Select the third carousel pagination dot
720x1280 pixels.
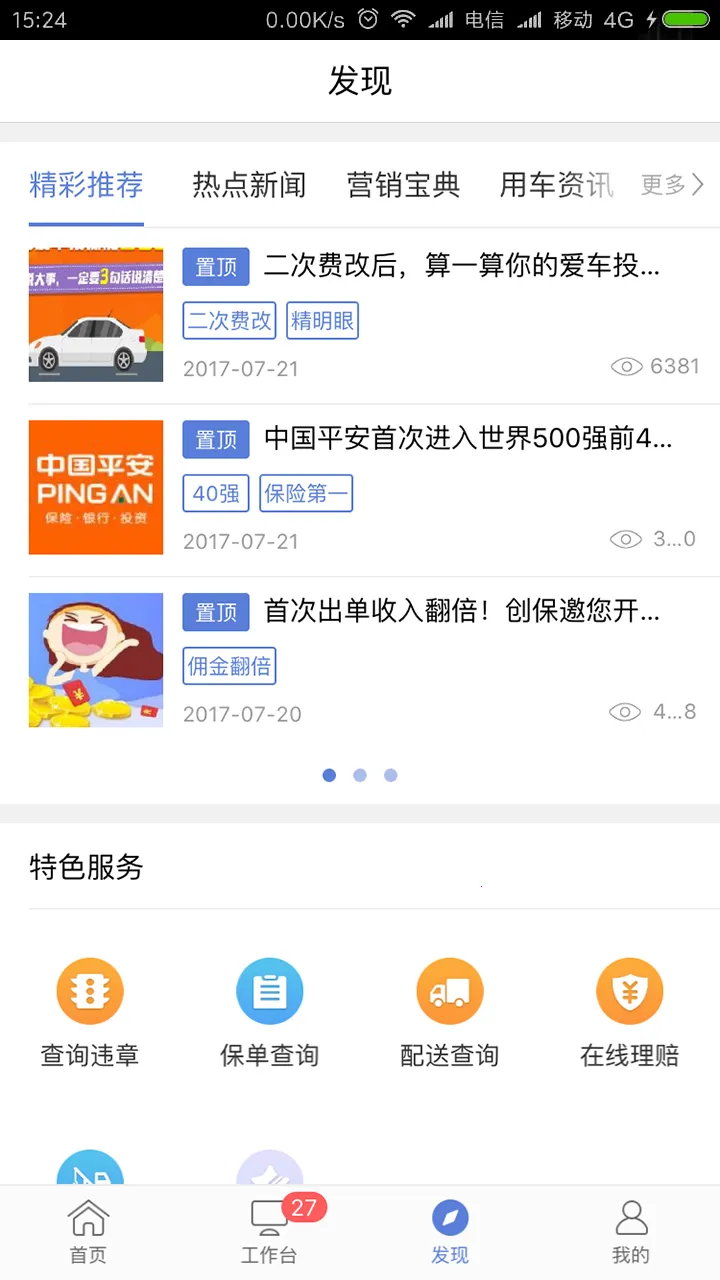(x=390, y=775)
